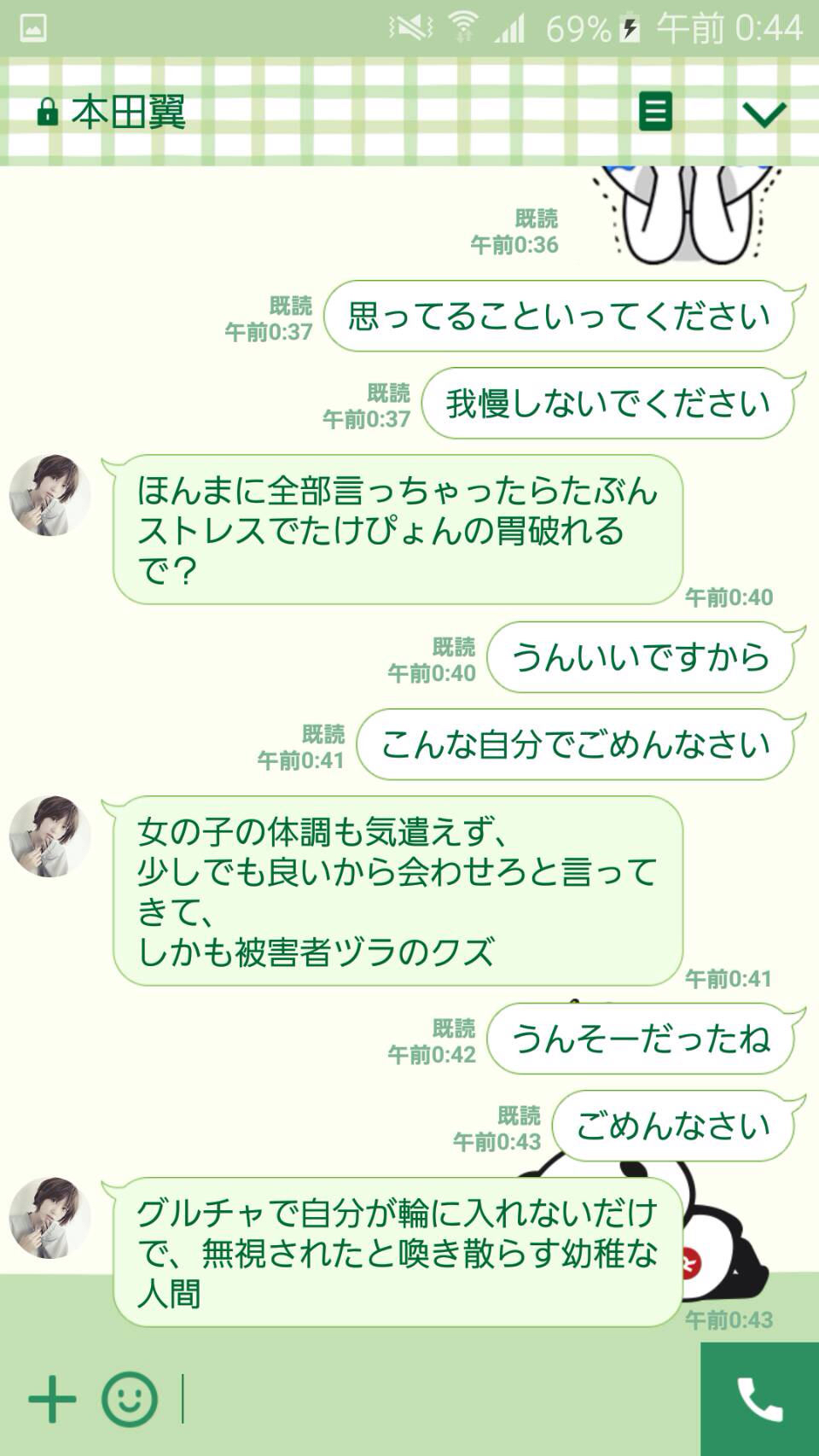Open avatar beside the 女の子の体調 message
The height and width of the screenshot is (1456, 819).
coord(49,836)
